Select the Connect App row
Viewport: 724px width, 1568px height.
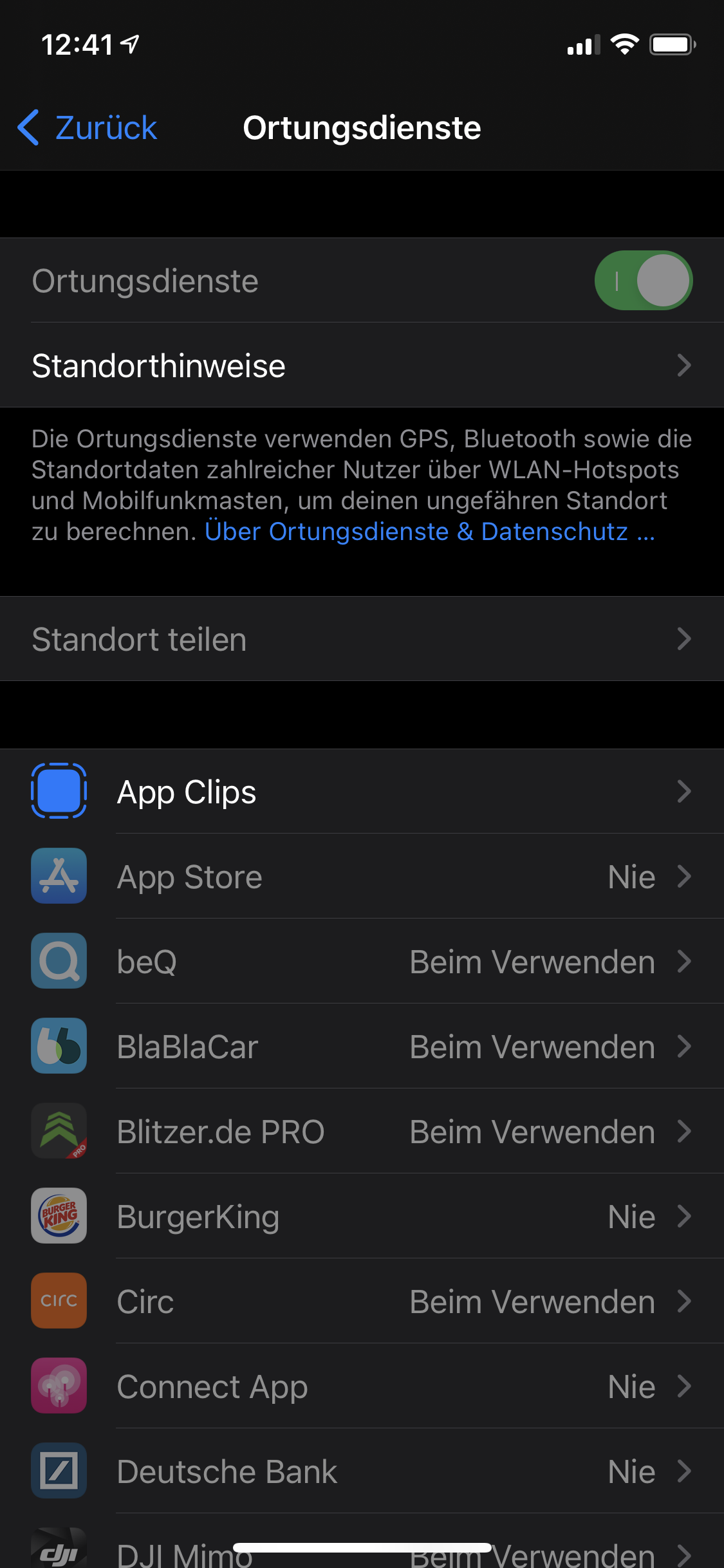coord(362,1386)
